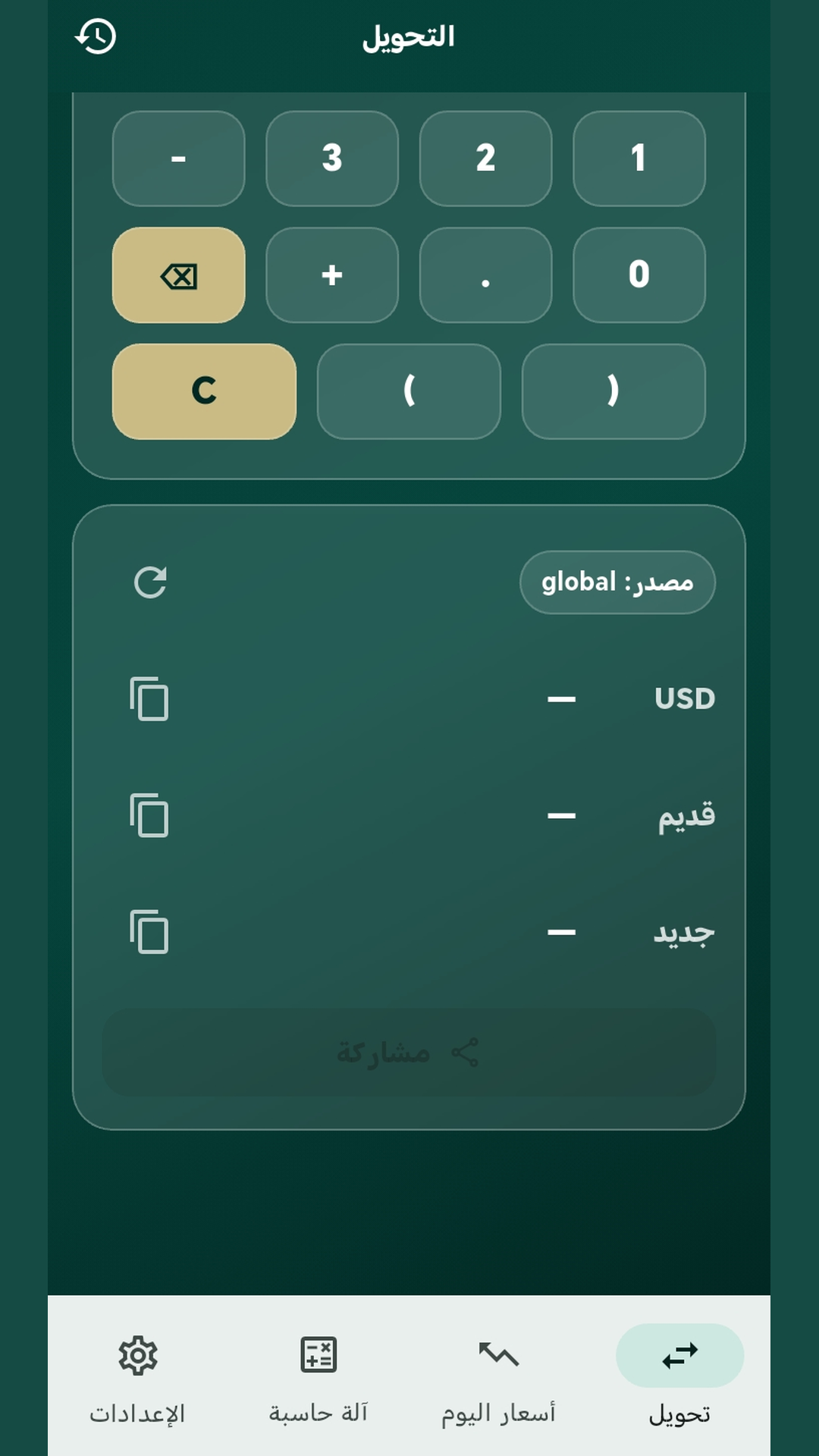Image resolution: width=819 pixels, height=1456 pixels.
Task: Insert the plus operator
Action: point(332,275)
